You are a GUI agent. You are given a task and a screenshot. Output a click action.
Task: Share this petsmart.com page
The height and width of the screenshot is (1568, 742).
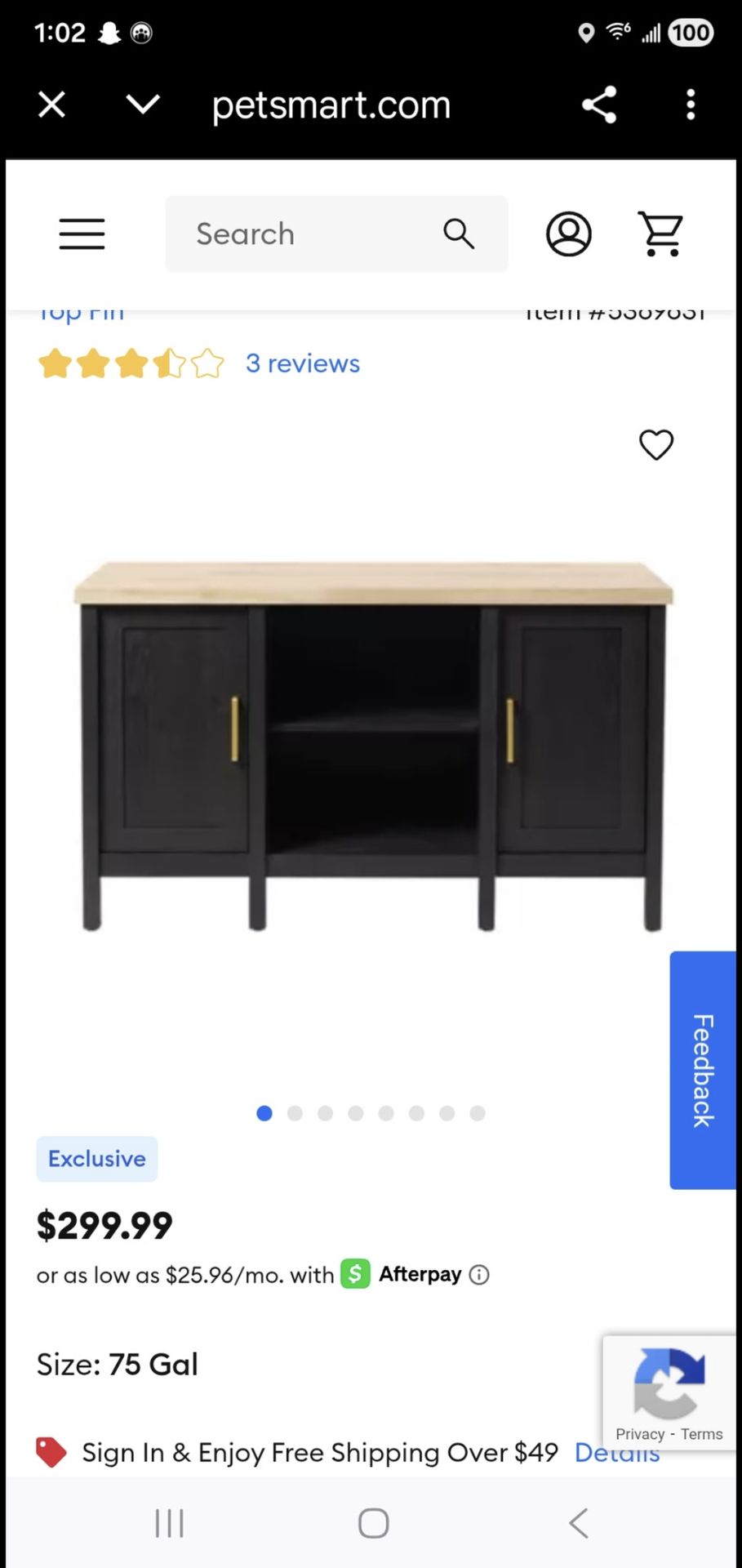(x=599, y=105)
